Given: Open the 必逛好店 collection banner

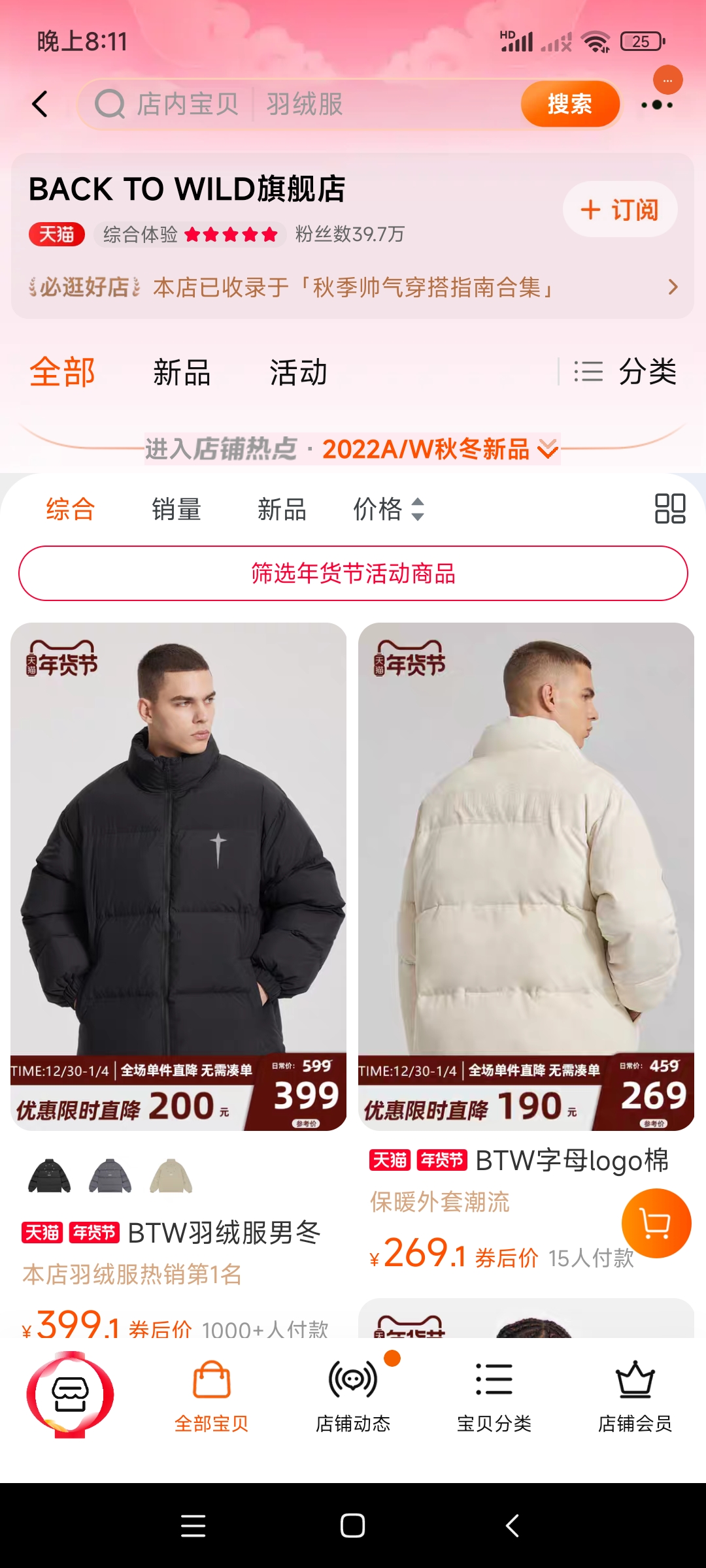Looking at the screenshot, I should click(x=353, y=287).
